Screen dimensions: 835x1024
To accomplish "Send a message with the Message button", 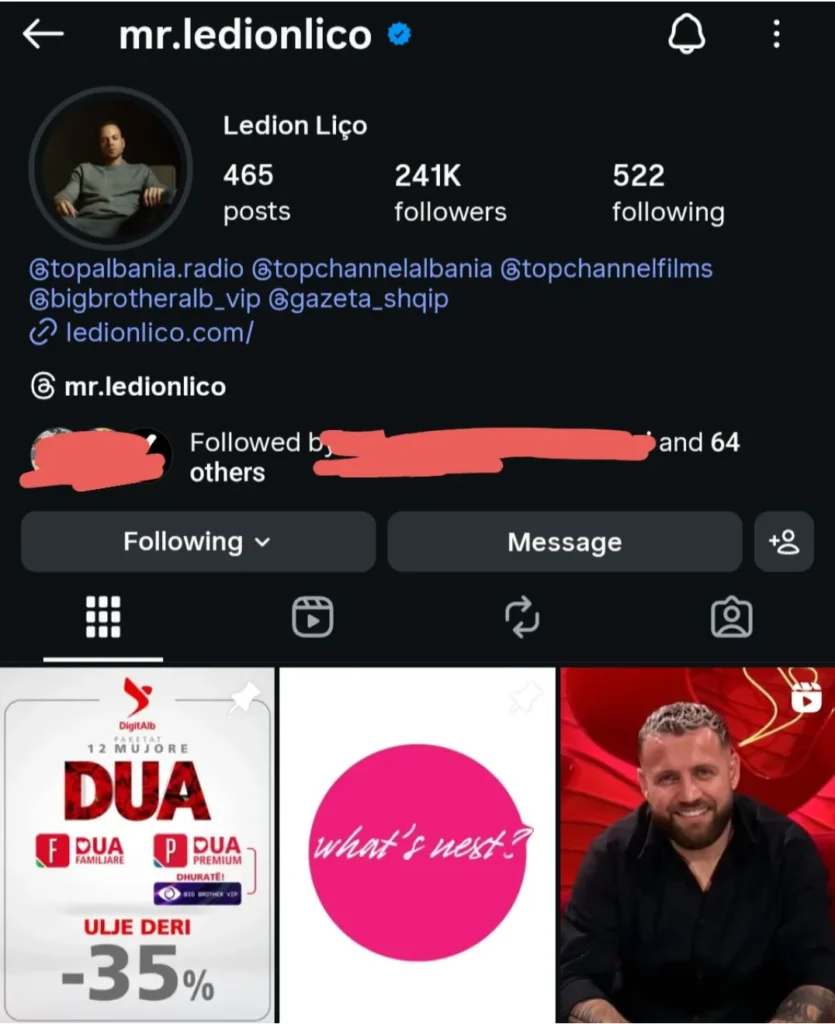I will pos(564,542).
